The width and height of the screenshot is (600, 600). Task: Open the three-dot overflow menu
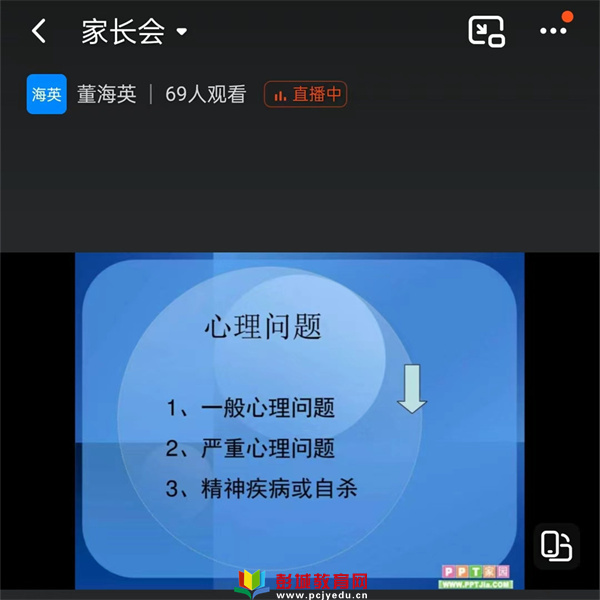point(553,31)
